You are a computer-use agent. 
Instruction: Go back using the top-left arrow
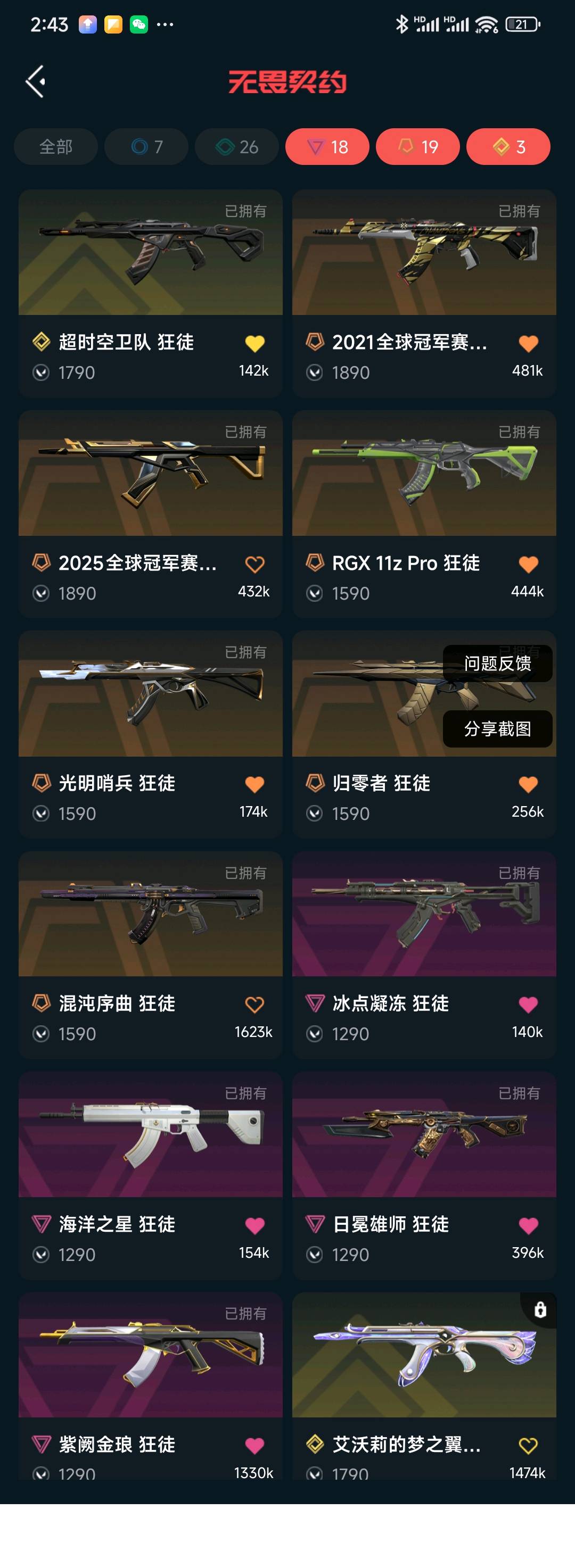36,81
